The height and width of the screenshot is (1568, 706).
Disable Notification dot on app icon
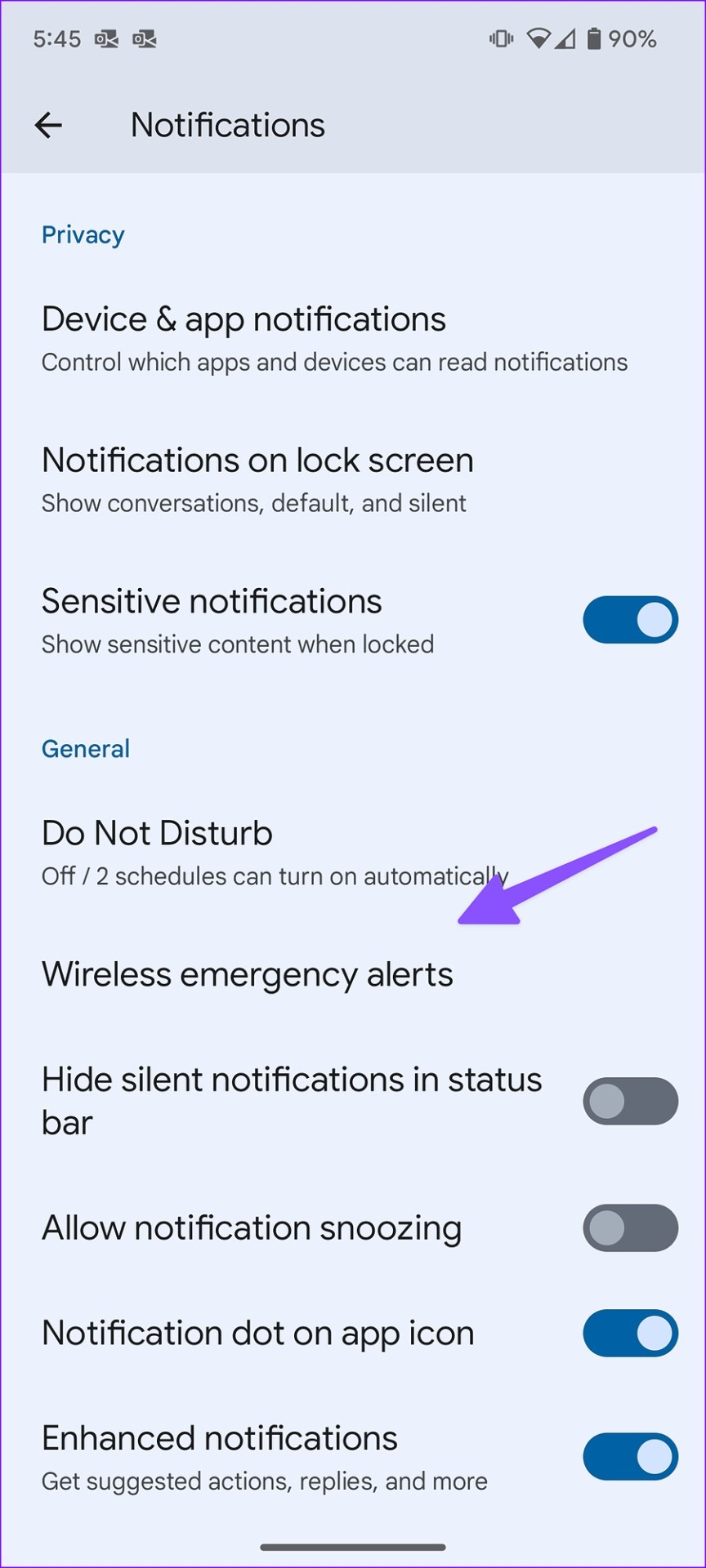click(630, 1333)
